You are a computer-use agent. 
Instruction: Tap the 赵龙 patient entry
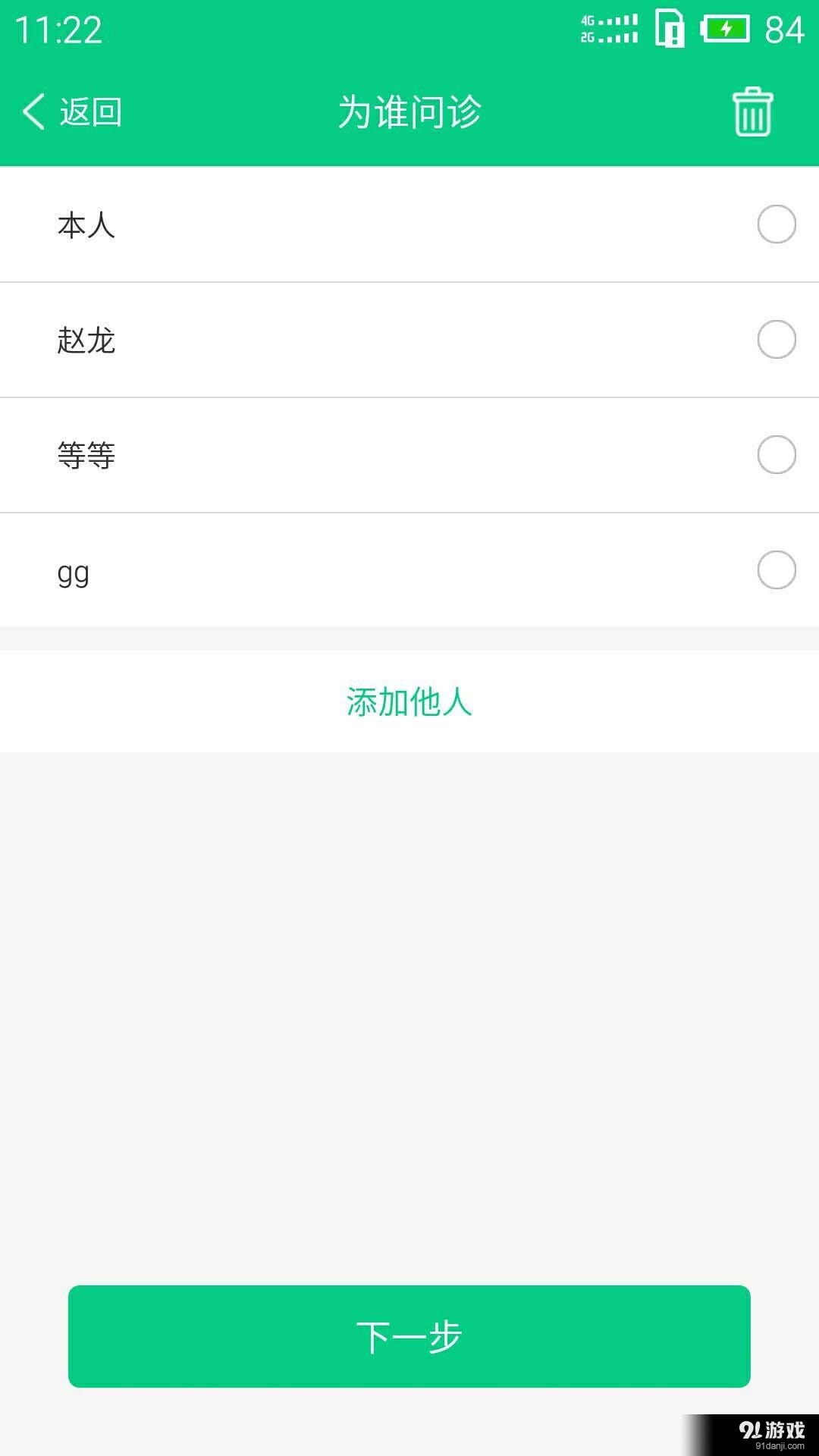click(303, 340)
